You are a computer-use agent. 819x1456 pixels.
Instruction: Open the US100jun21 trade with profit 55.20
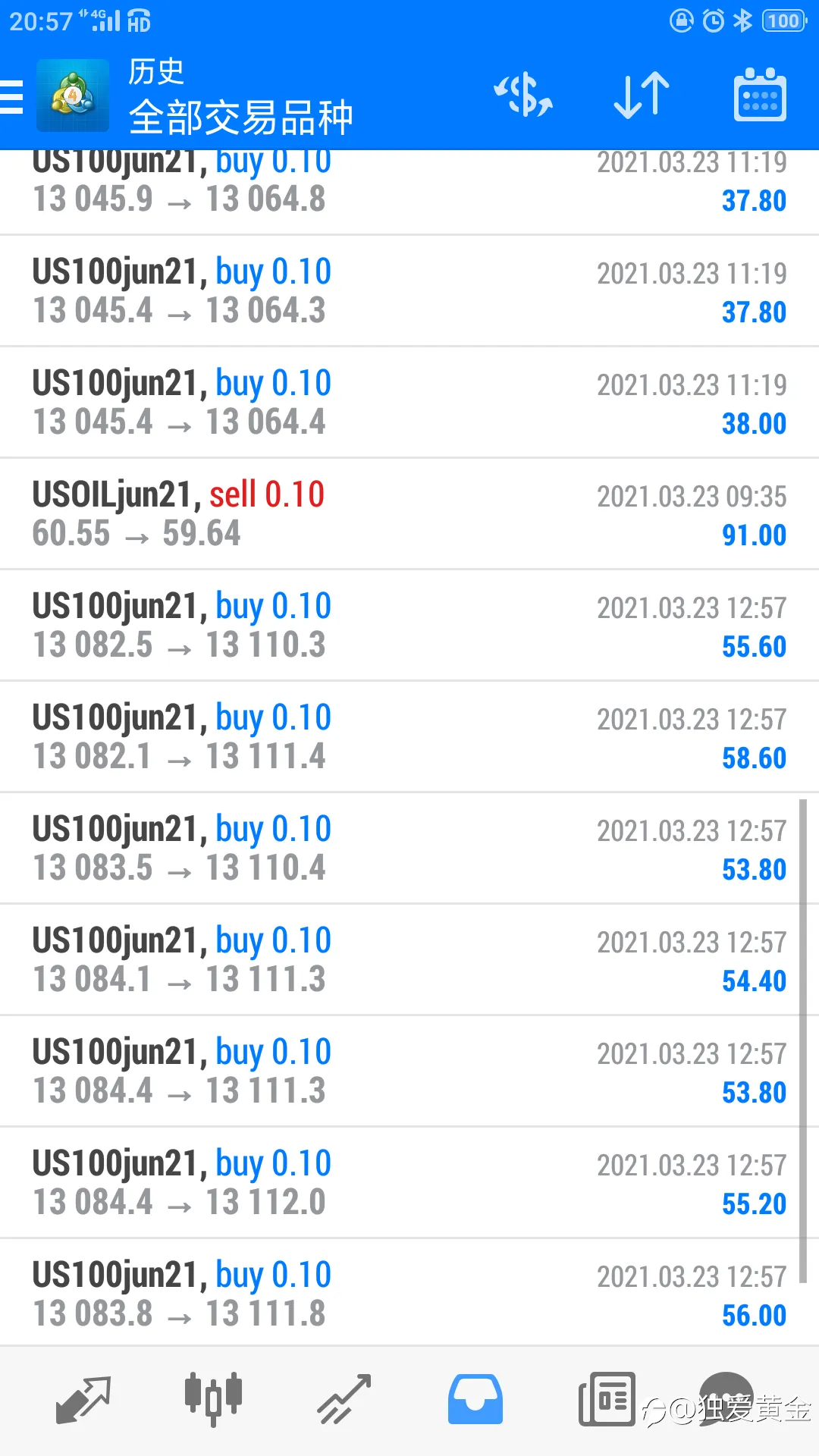[409, 1183]
